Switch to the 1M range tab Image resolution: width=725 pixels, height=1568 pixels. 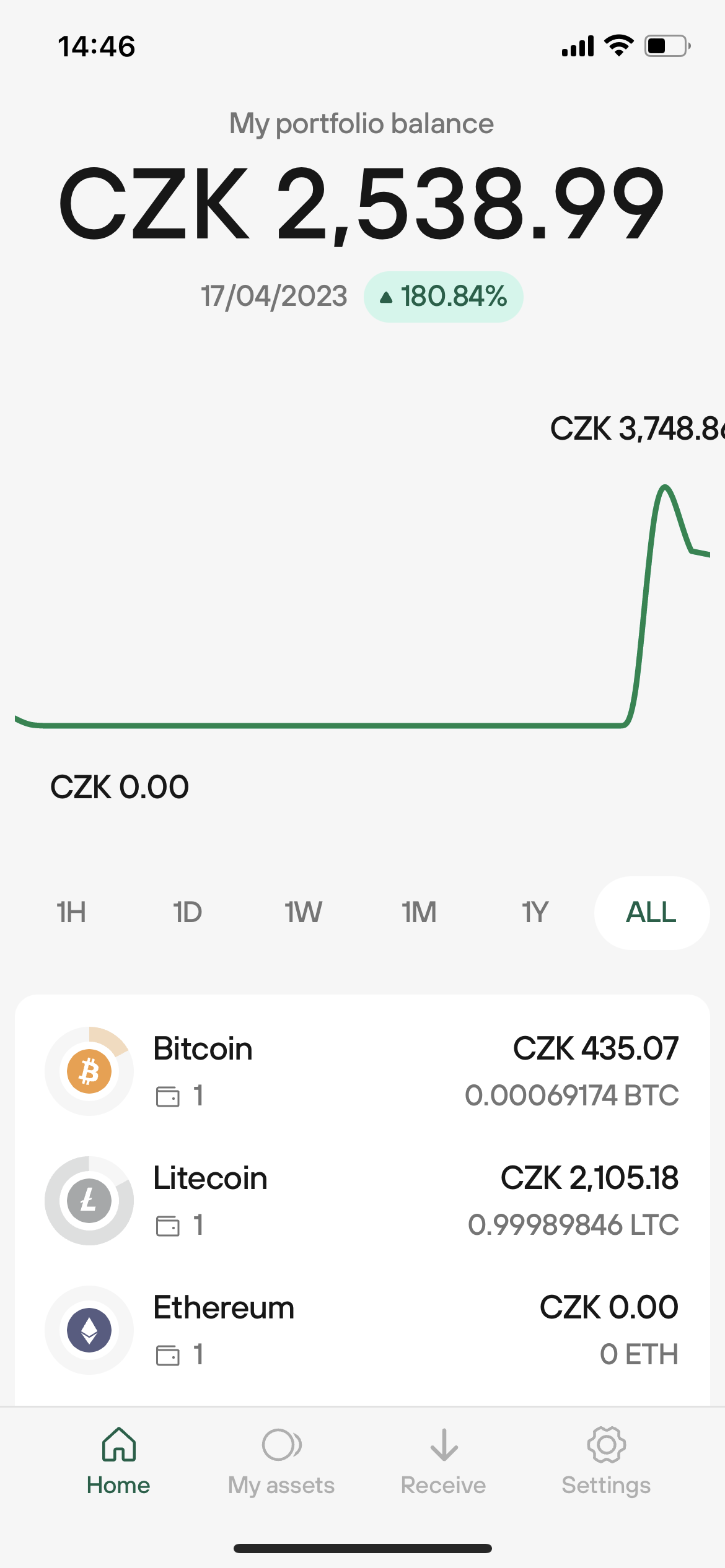418,912
